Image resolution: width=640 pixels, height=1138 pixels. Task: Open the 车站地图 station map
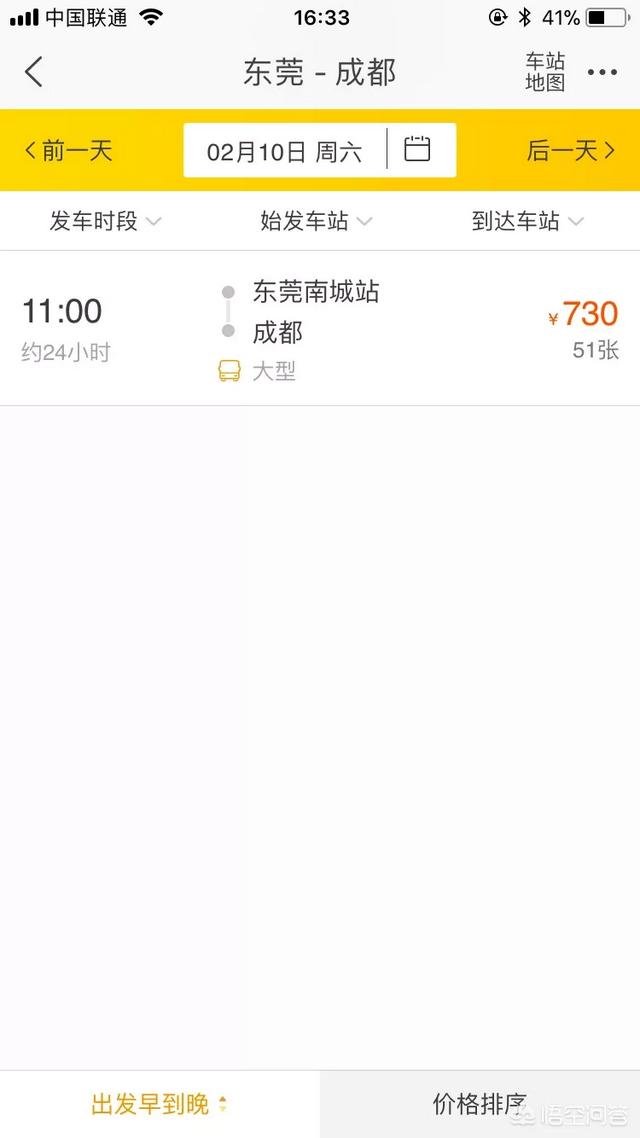(x=545, y=72)
